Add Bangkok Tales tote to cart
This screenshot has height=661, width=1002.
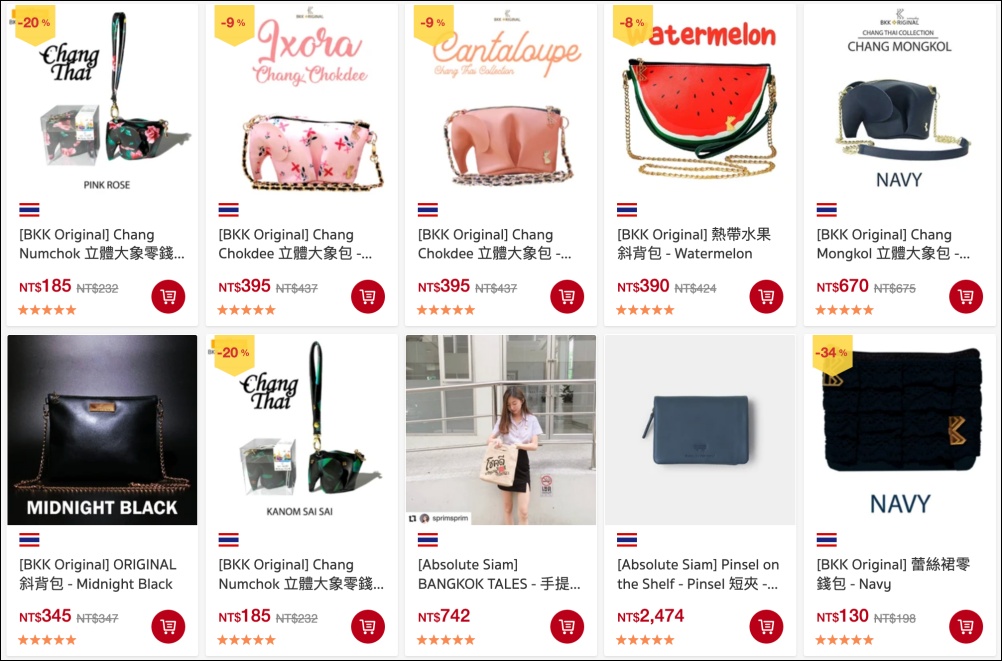567,627
